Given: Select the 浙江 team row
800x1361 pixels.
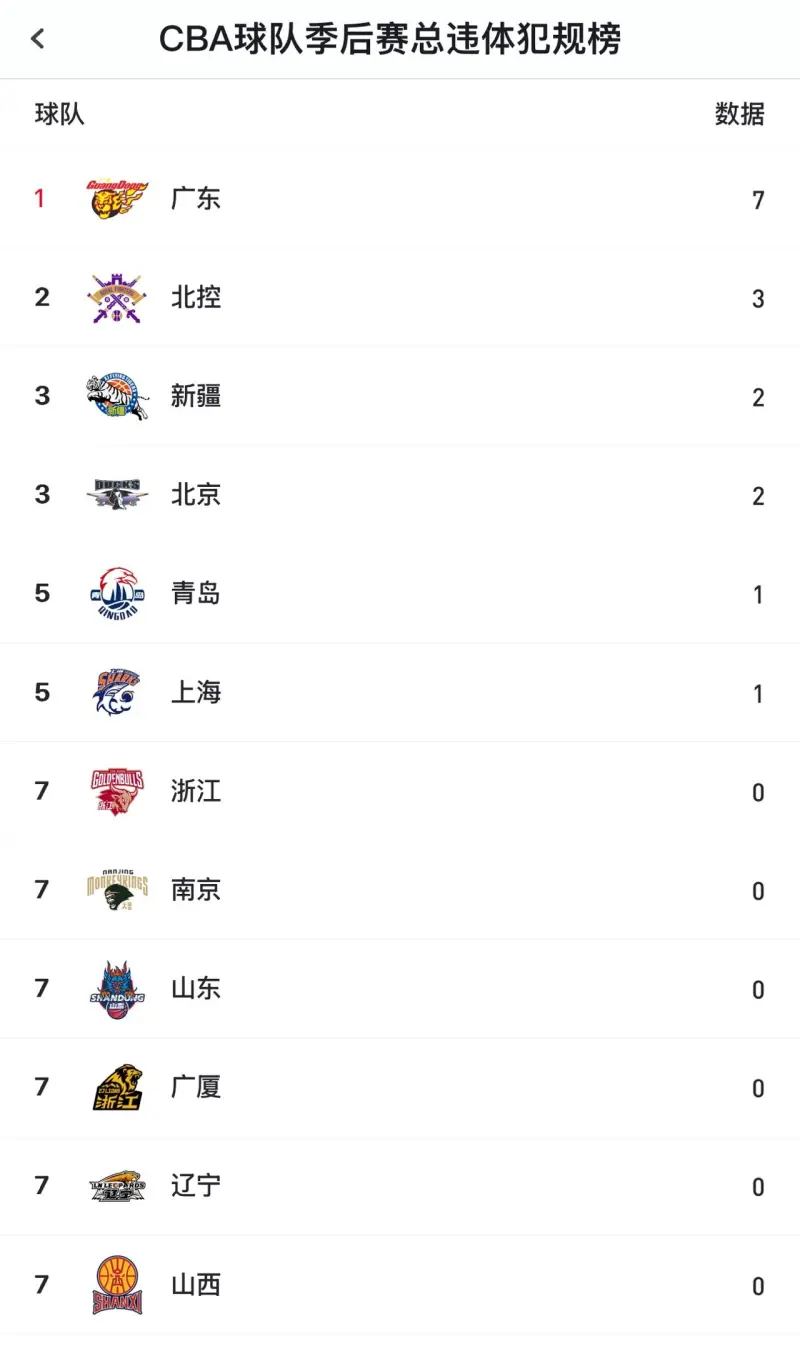Looking at the screenshot, I should click(400, 791).
